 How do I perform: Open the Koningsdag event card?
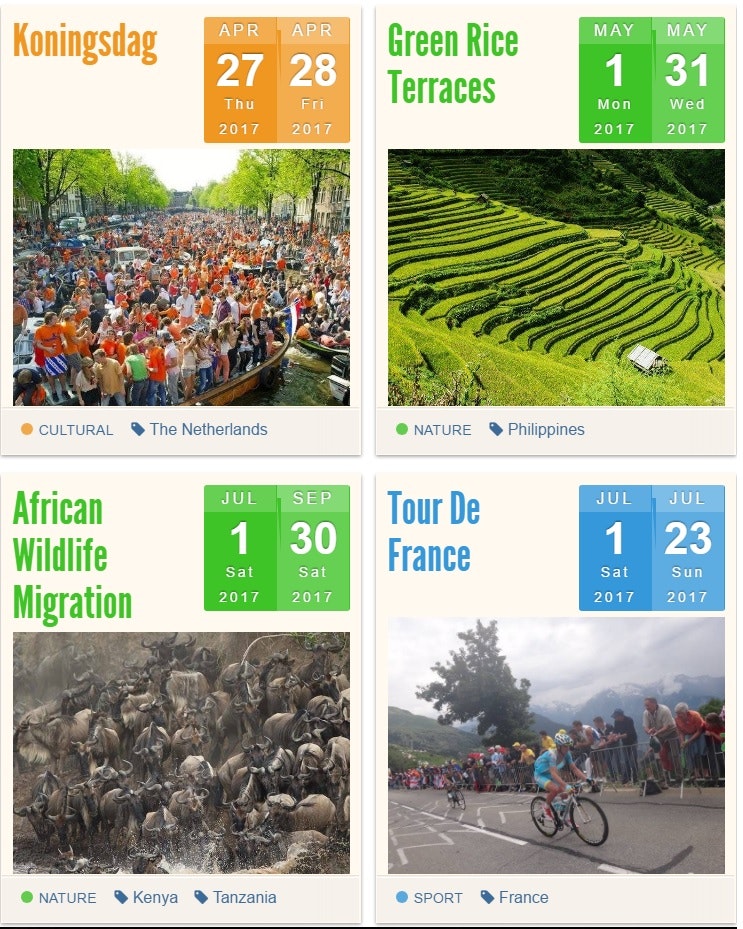(x=85, y=42)
